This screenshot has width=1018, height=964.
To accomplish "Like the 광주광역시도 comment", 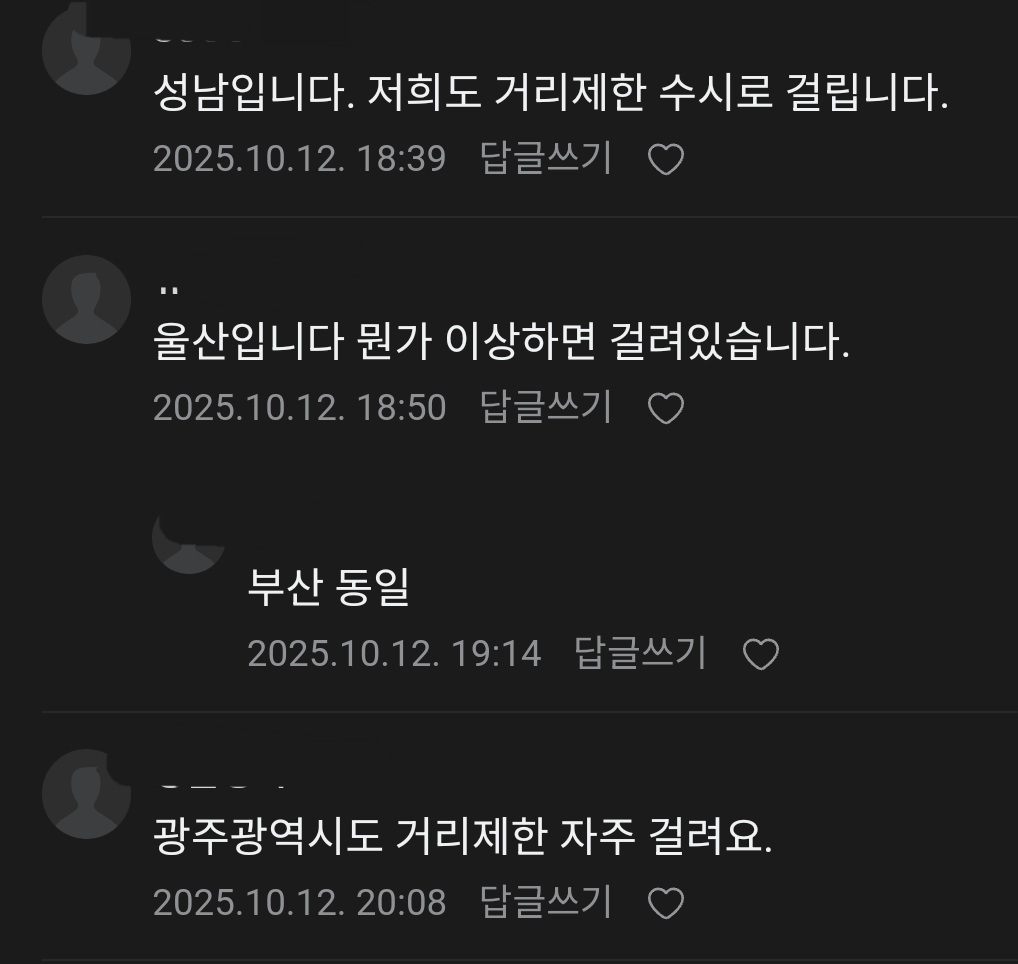I will point(666,903).
